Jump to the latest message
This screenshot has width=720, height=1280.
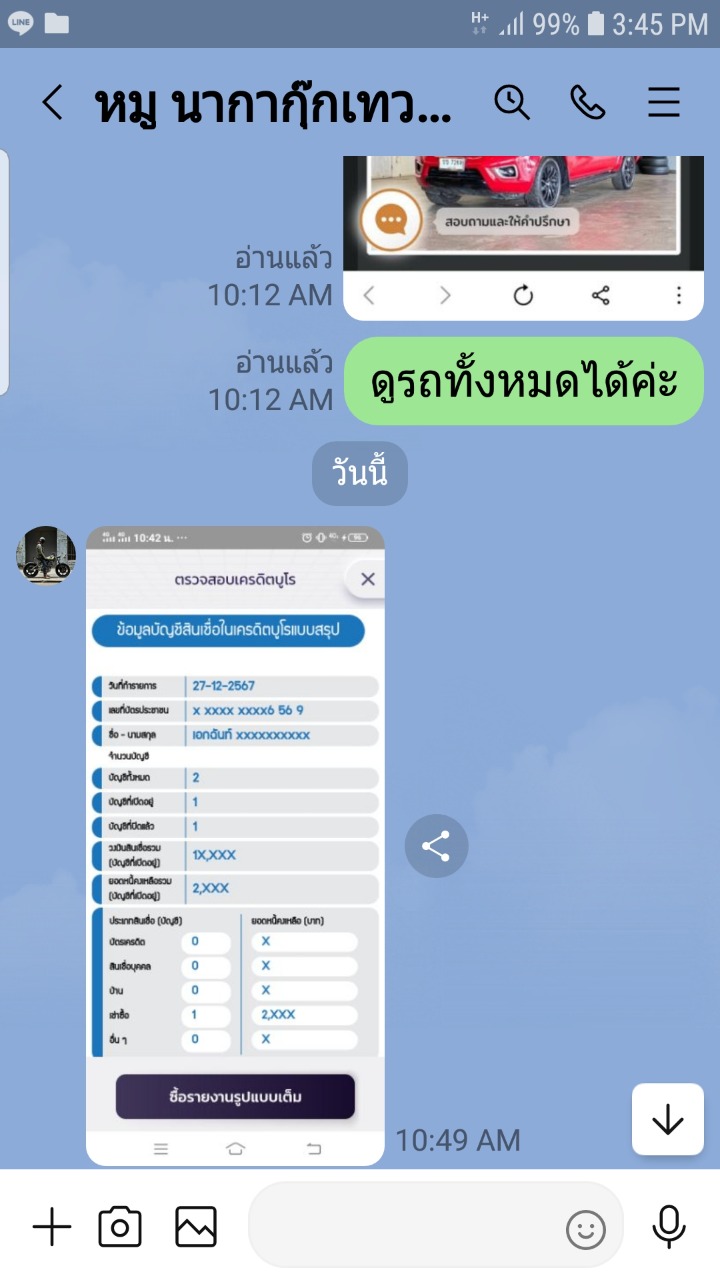click(x=667, y=1120)
